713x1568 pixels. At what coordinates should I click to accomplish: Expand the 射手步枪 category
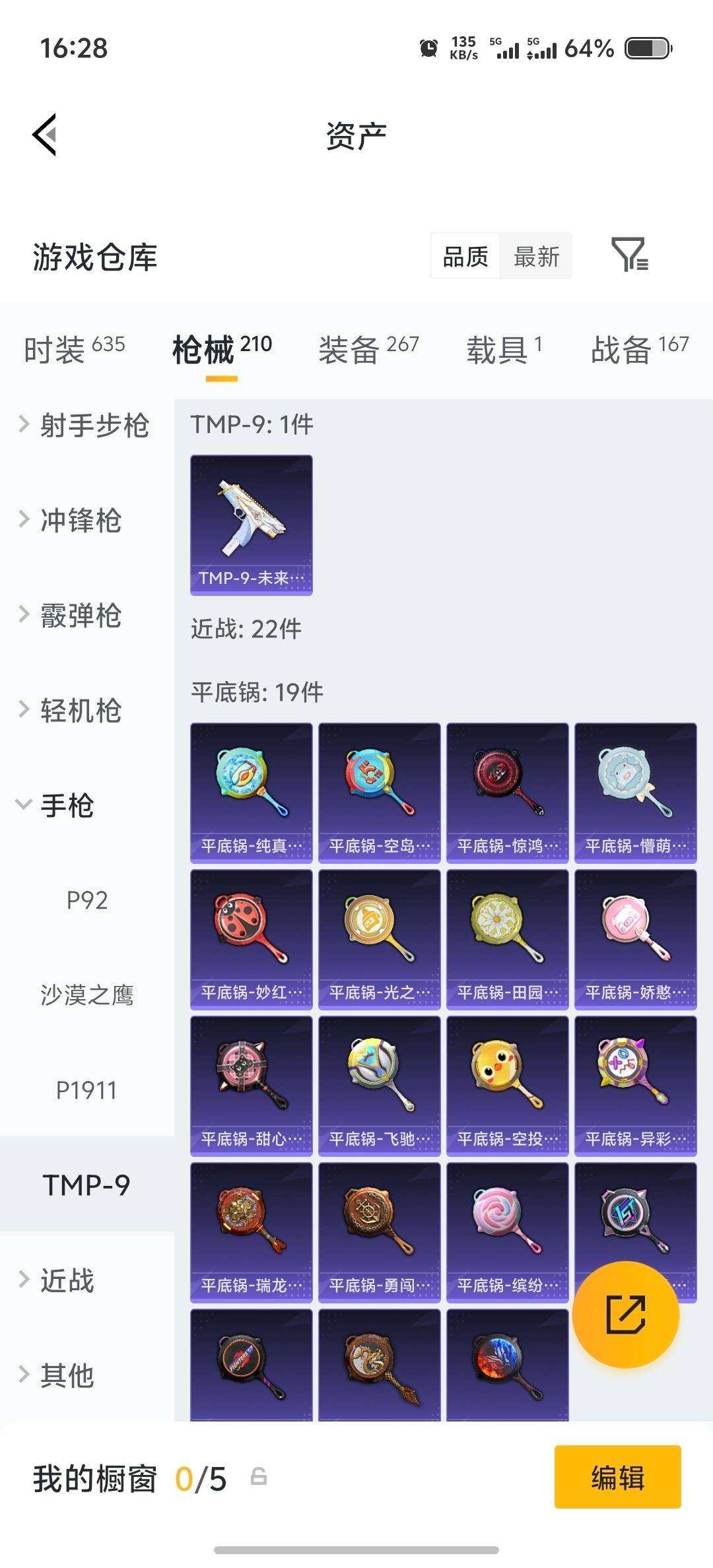click(86, 427)
